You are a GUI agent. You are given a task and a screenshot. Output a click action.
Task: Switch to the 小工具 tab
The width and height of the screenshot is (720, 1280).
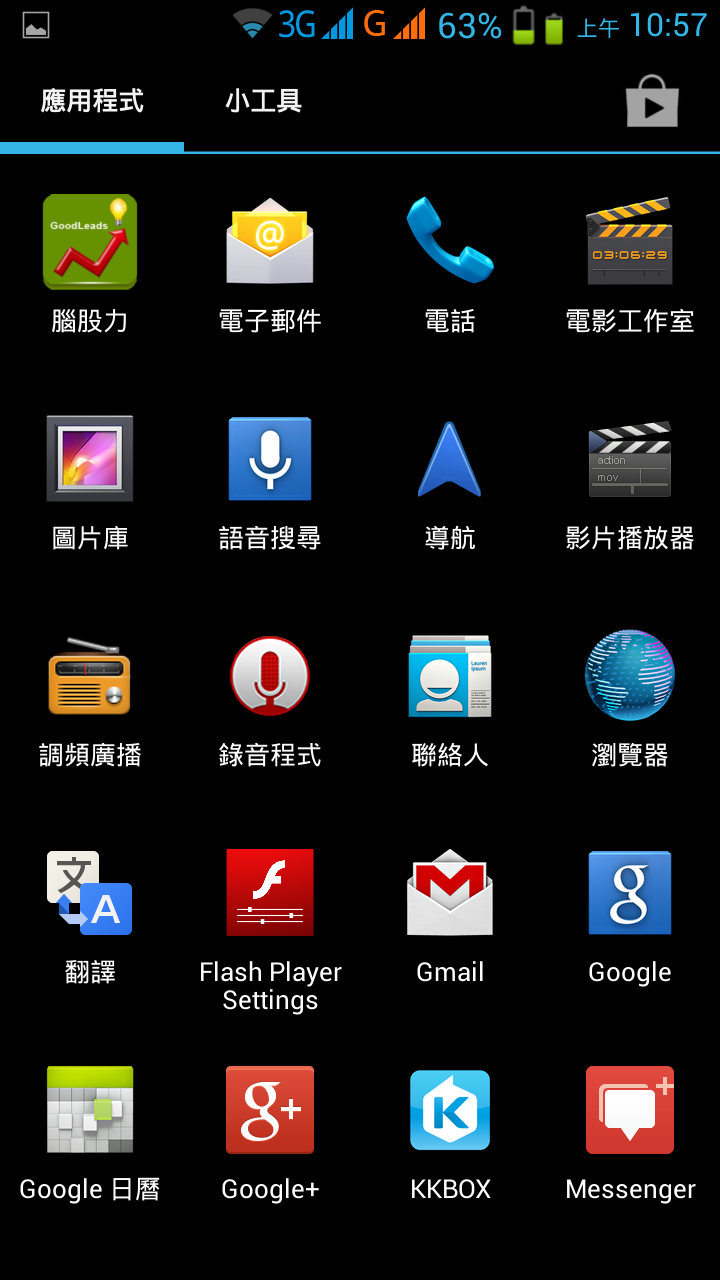coord(263,101)
